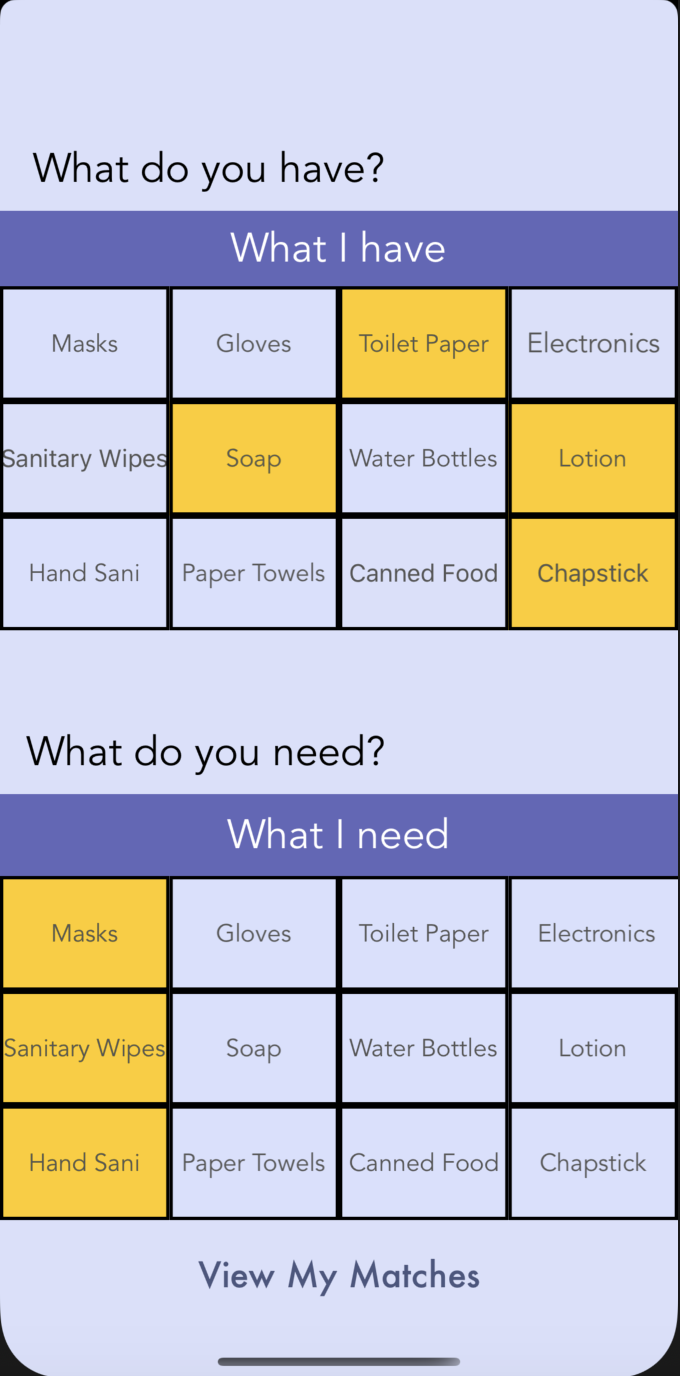Deselect Toilet Paper in What I have
This screenshot has width=680, height=1376.
pyautogui.click(x=424, y=344)
